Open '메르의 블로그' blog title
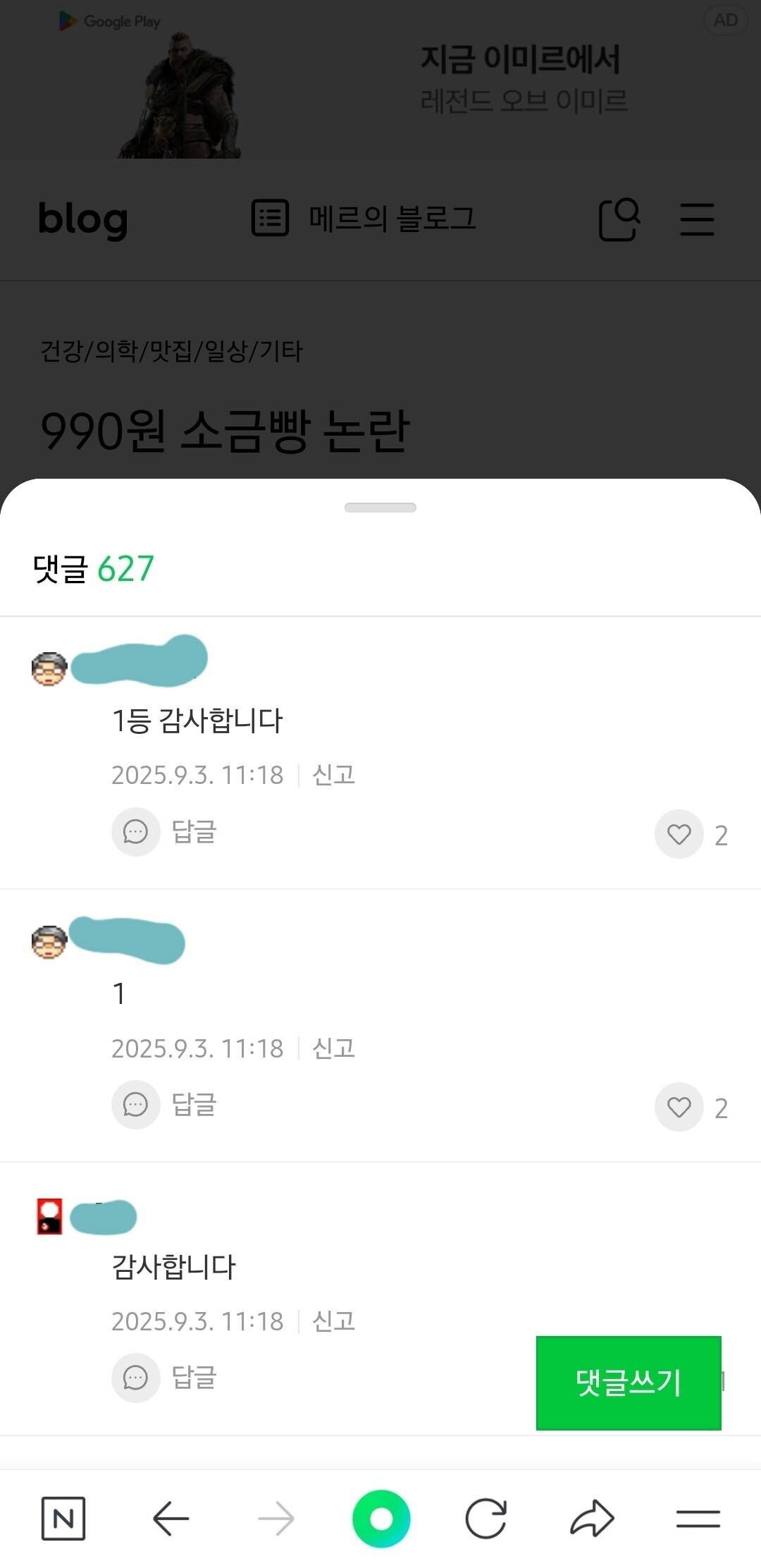The image size is (761, 1568). tap(392, 219)
